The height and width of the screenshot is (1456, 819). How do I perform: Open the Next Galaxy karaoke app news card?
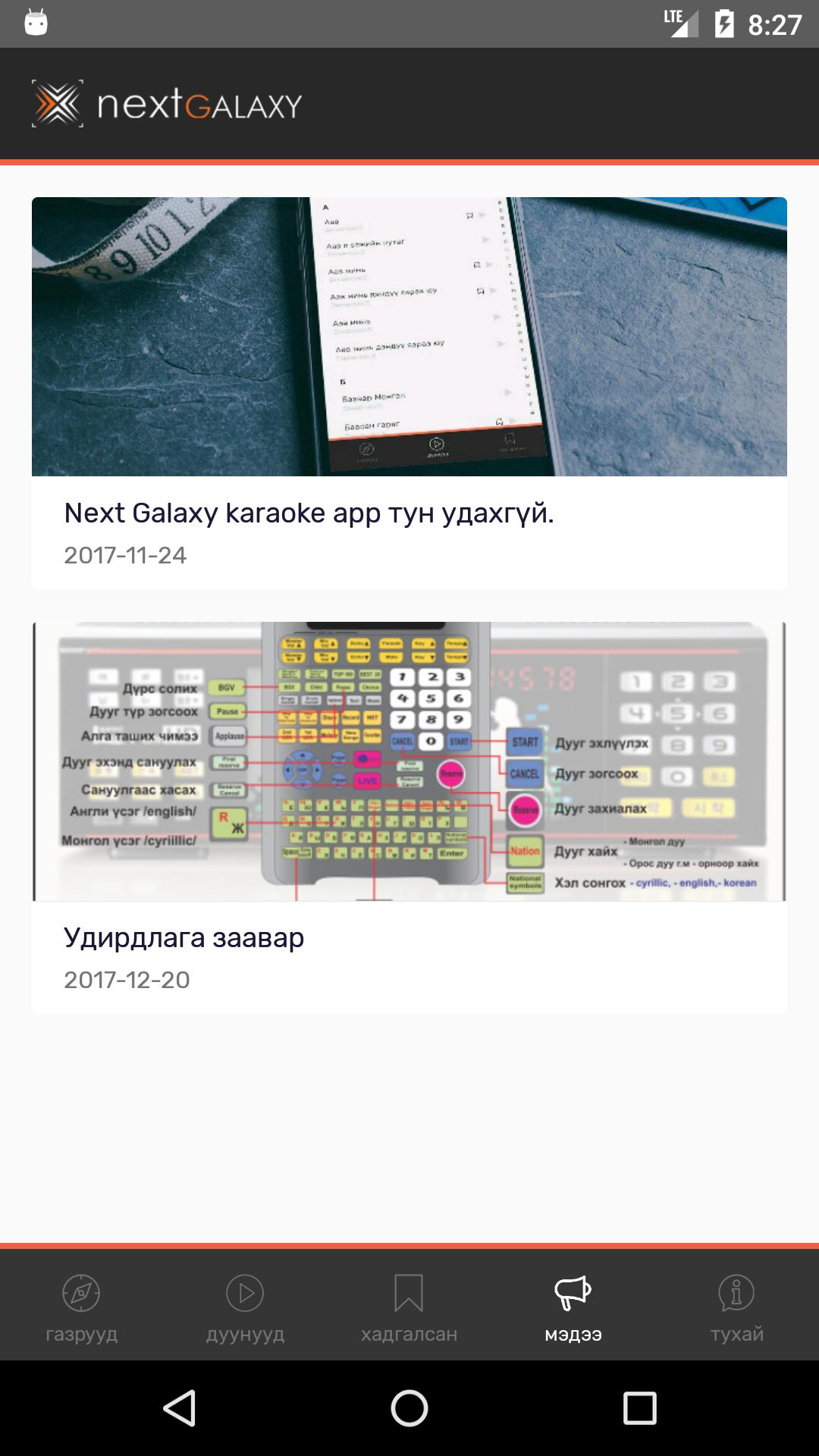pyautogui.click(x=409, y=393)
